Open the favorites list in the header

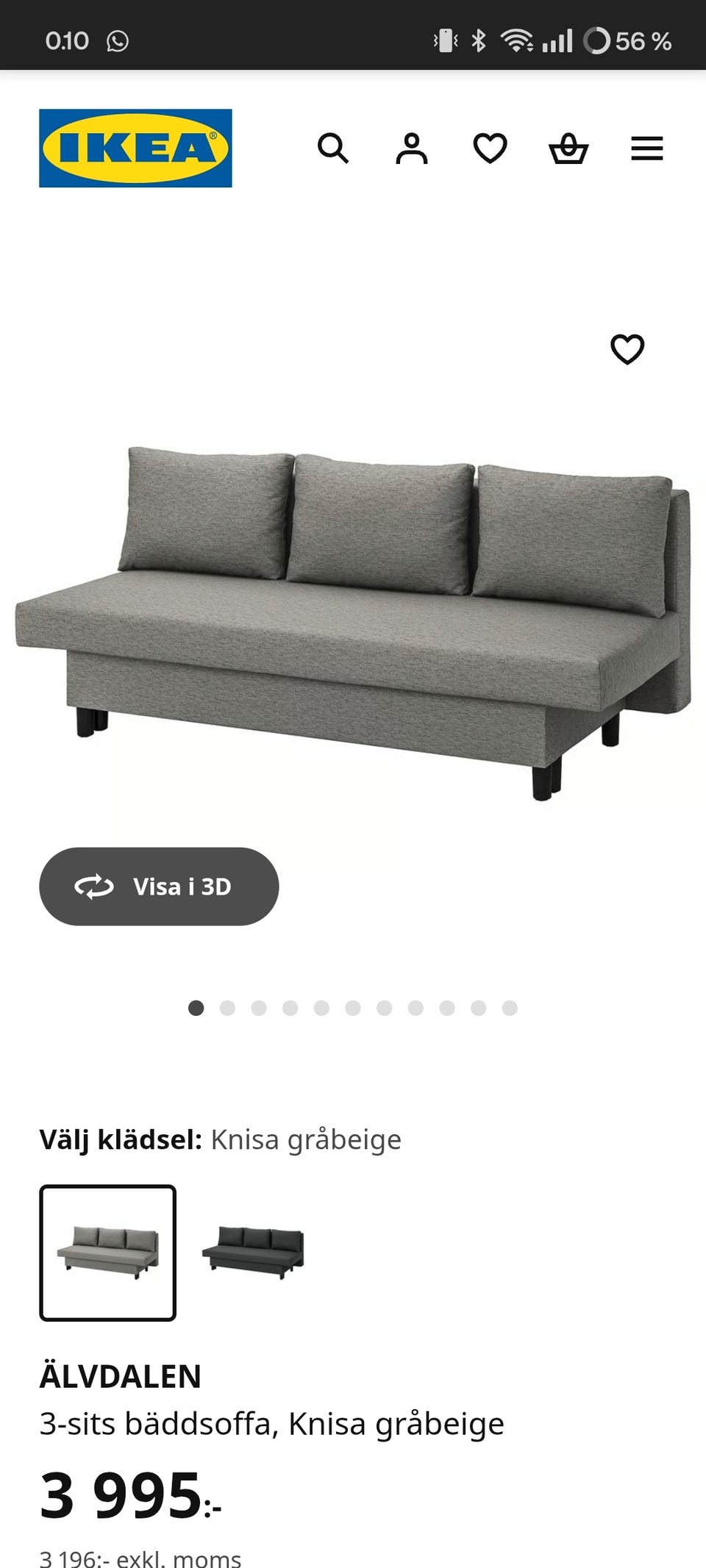click(490, 148)
